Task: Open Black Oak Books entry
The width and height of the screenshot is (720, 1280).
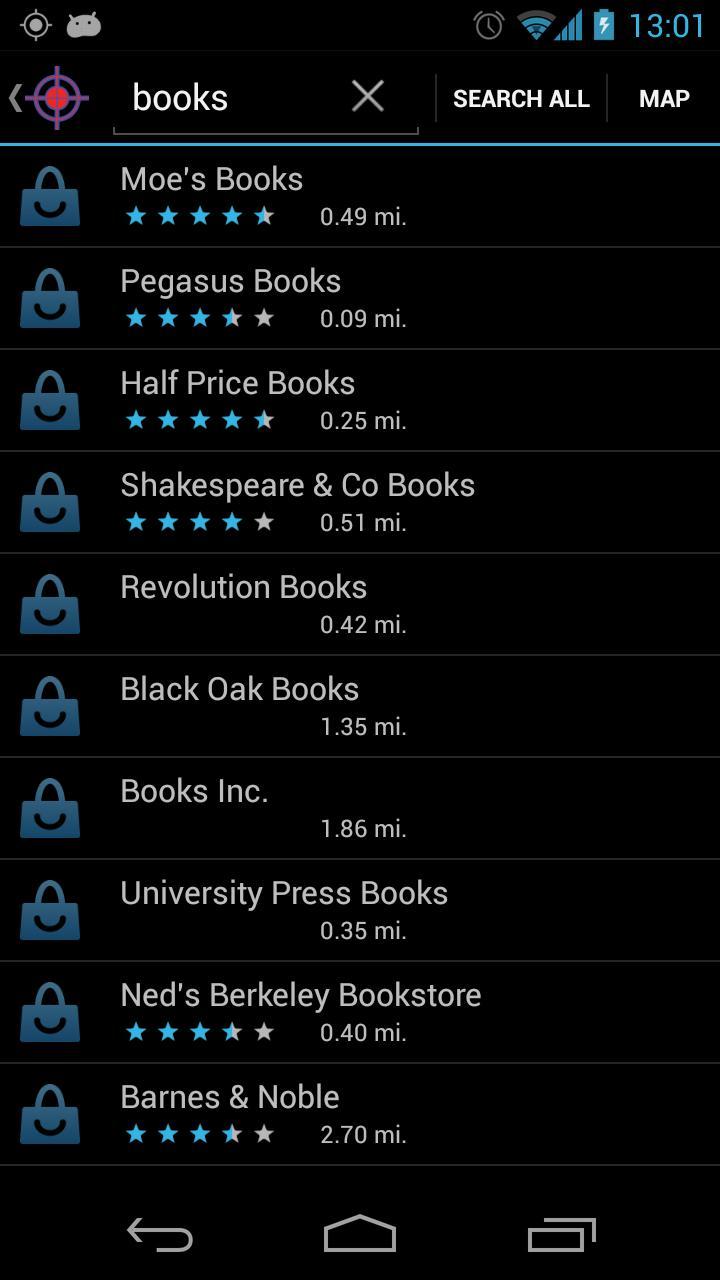Action: tap(360, 707)
